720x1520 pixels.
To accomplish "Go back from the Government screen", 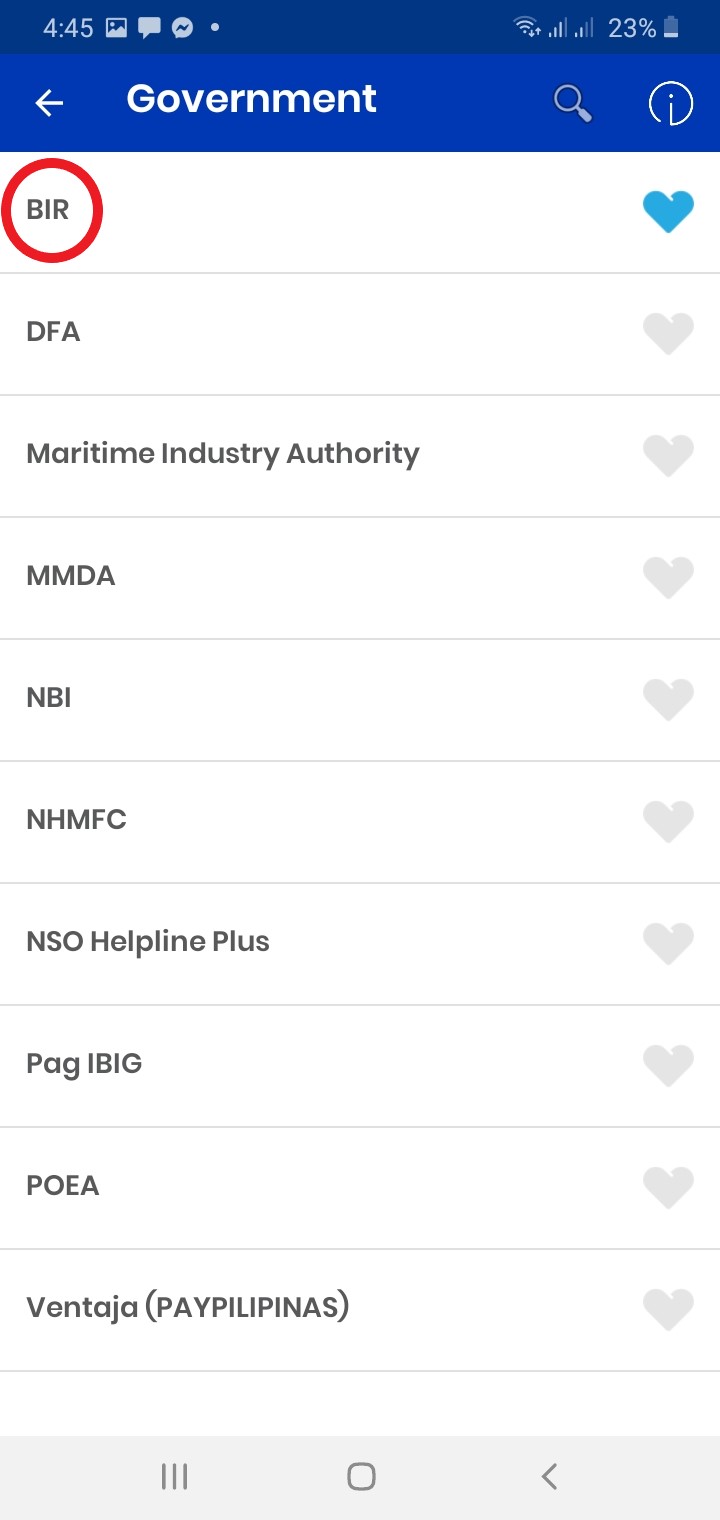I will [x=49, y=102].
